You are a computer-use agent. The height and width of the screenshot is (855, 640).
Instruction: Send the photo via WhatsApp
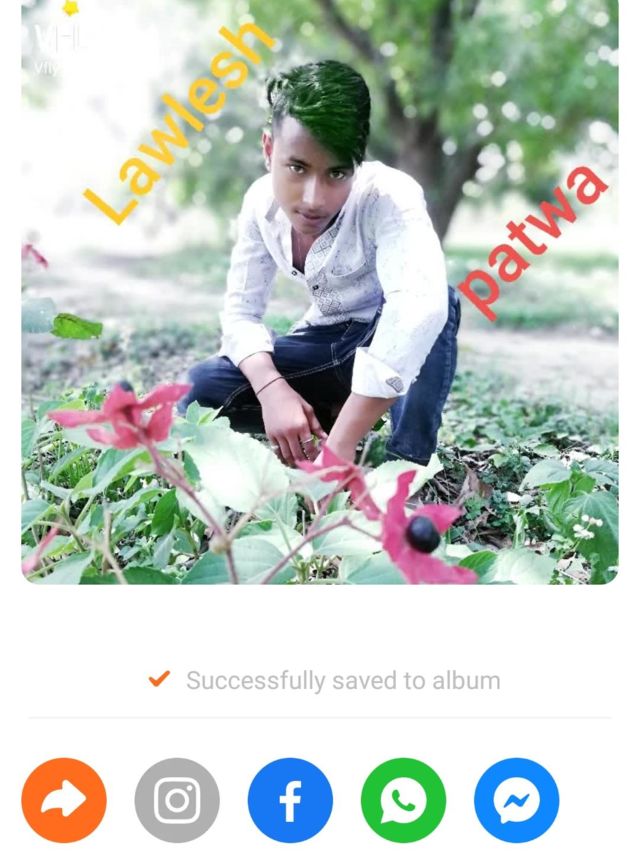403,800
